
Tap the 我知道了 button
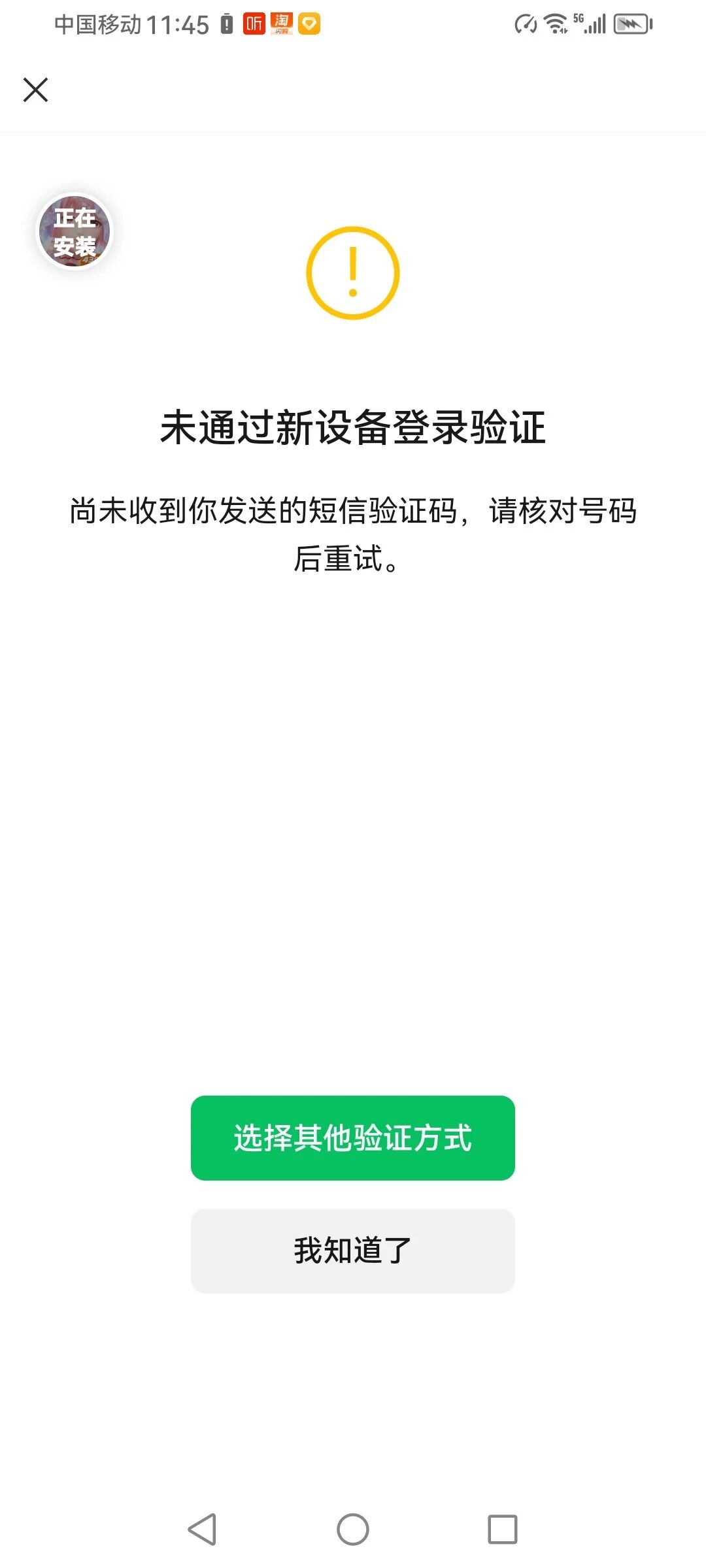click(353, 1251)
